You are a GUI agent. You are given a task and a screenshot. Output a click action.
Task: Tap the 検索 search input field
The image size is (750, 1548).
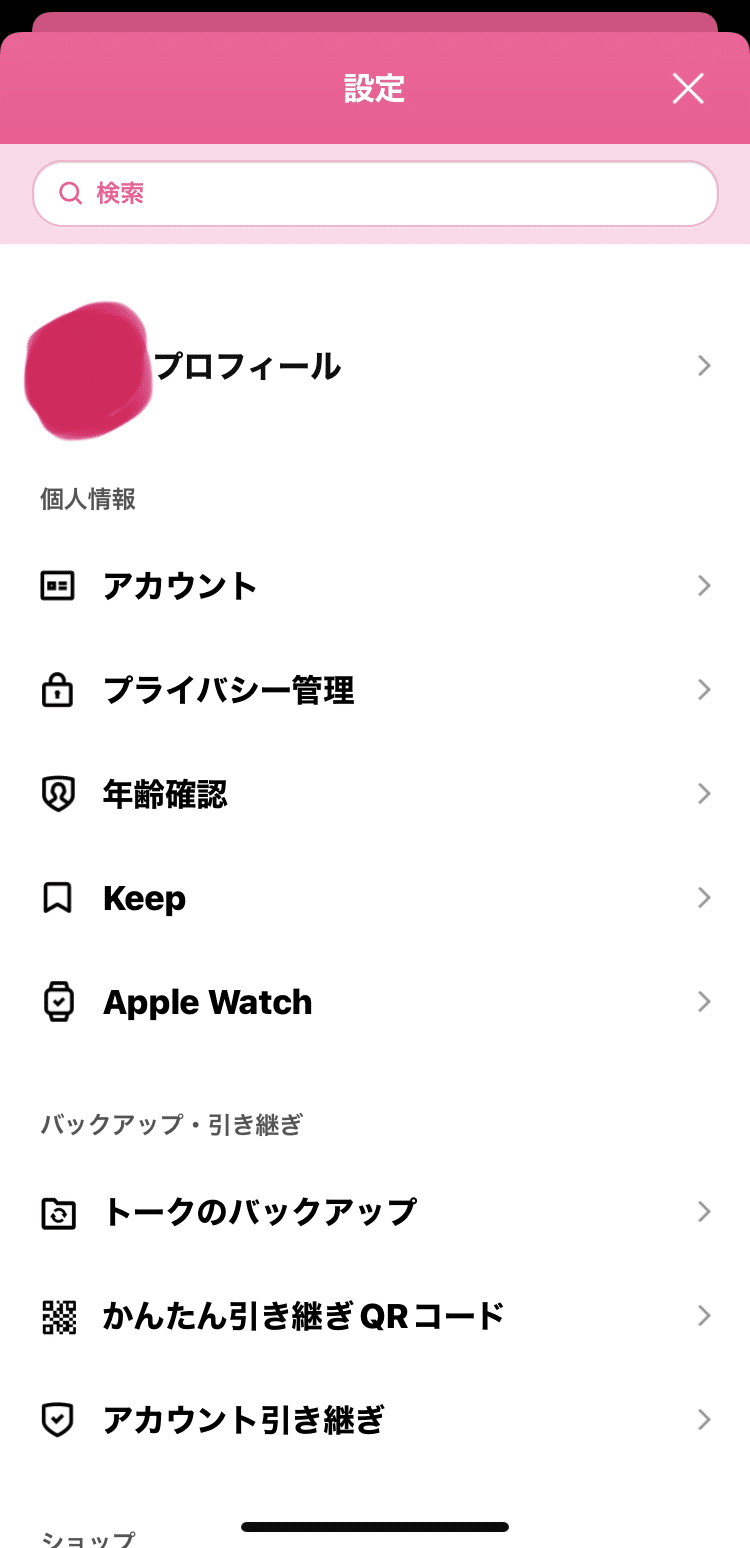[375, 193]
